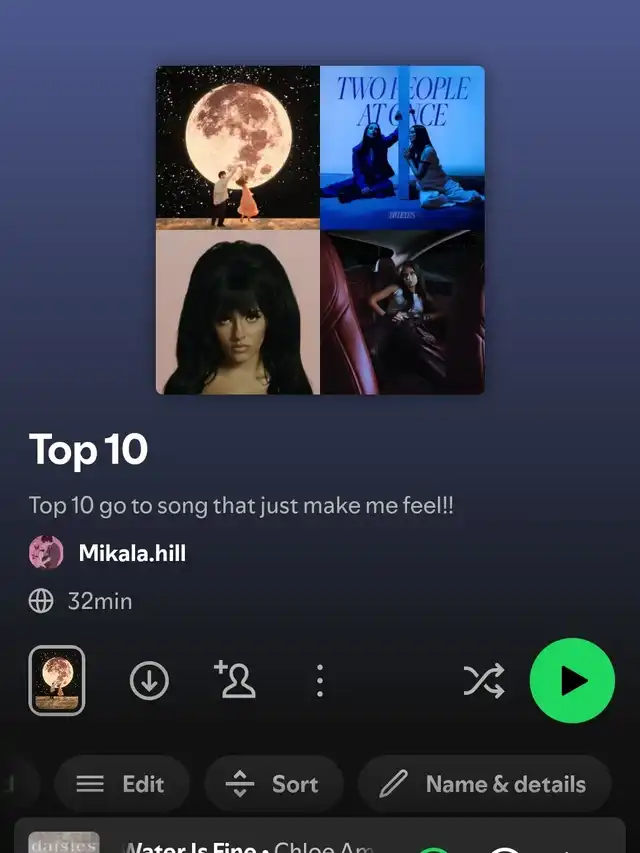The height and width of the screenshot is (853, 640).
Task: Download the Top 10 playlist
Action: pos(149,681)
